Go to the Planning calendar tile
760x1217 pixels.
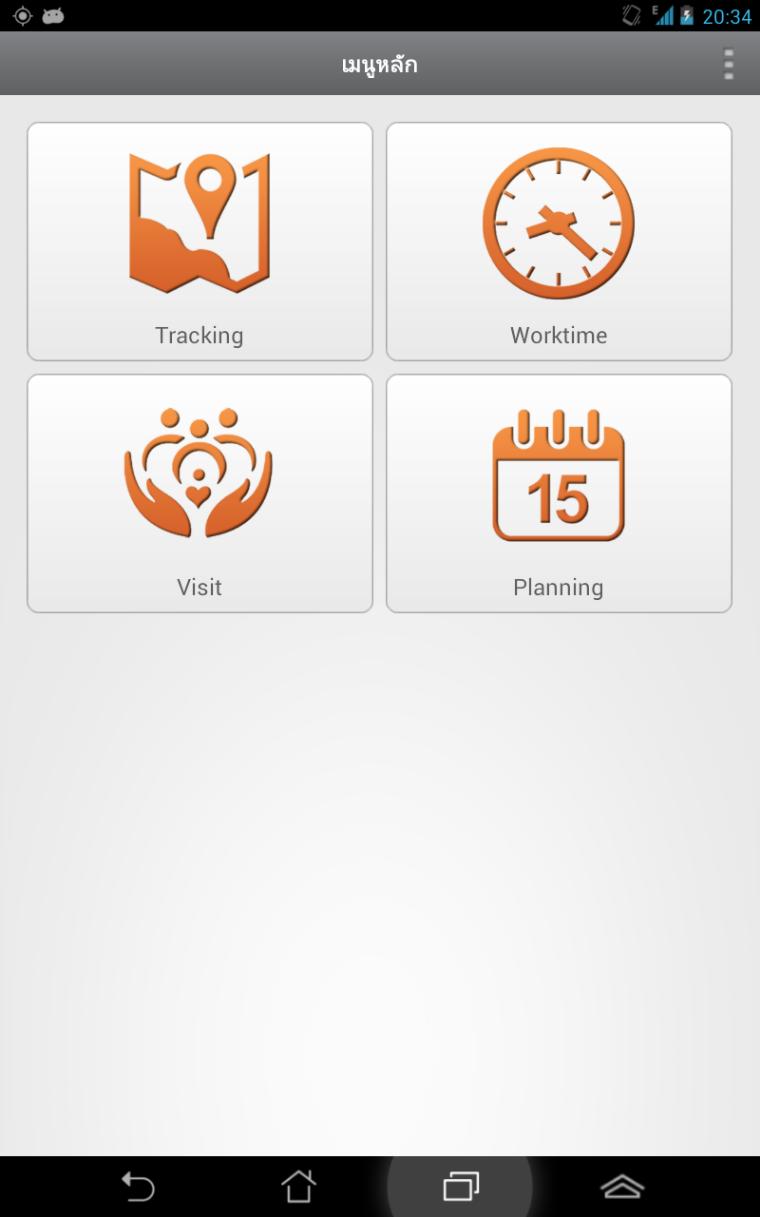coord(558,493)
